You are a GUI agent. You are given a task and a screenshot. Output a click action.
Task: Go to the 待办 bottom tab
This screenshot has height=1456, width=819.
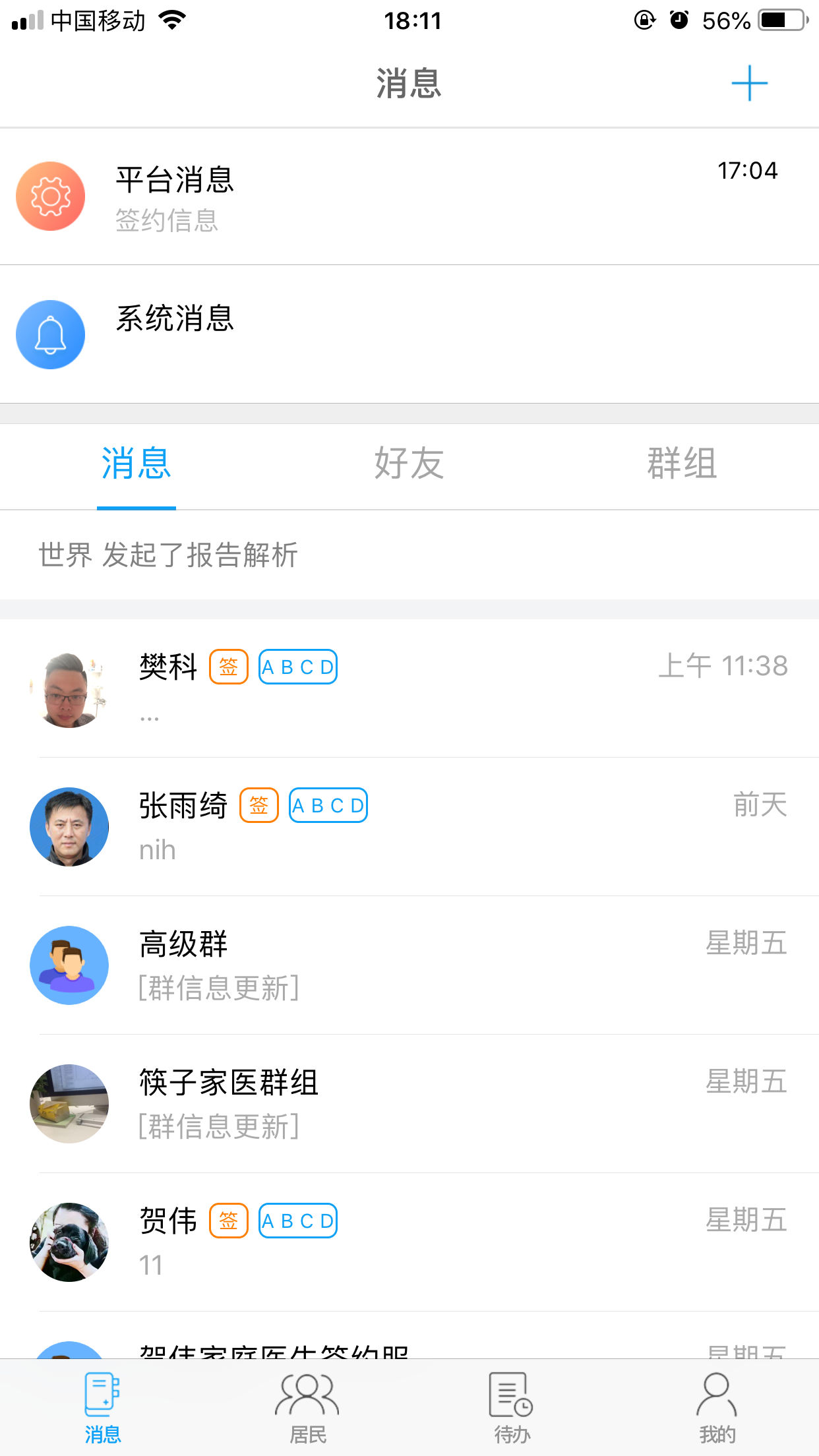(x=512, y=1407)
